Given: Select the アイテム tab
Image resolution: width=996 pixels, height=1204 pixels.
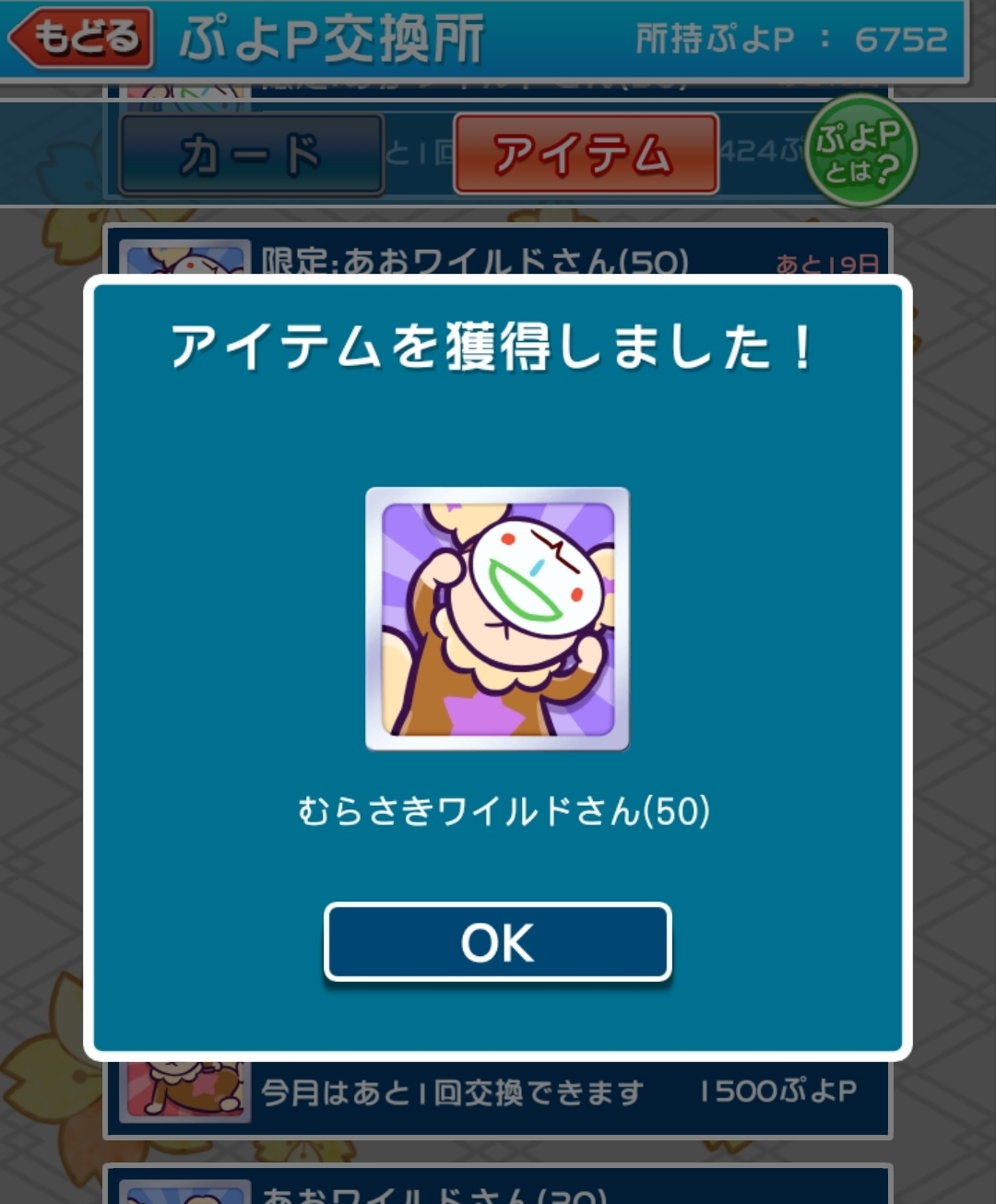Looking at the screenshot, I should point(585,154).
